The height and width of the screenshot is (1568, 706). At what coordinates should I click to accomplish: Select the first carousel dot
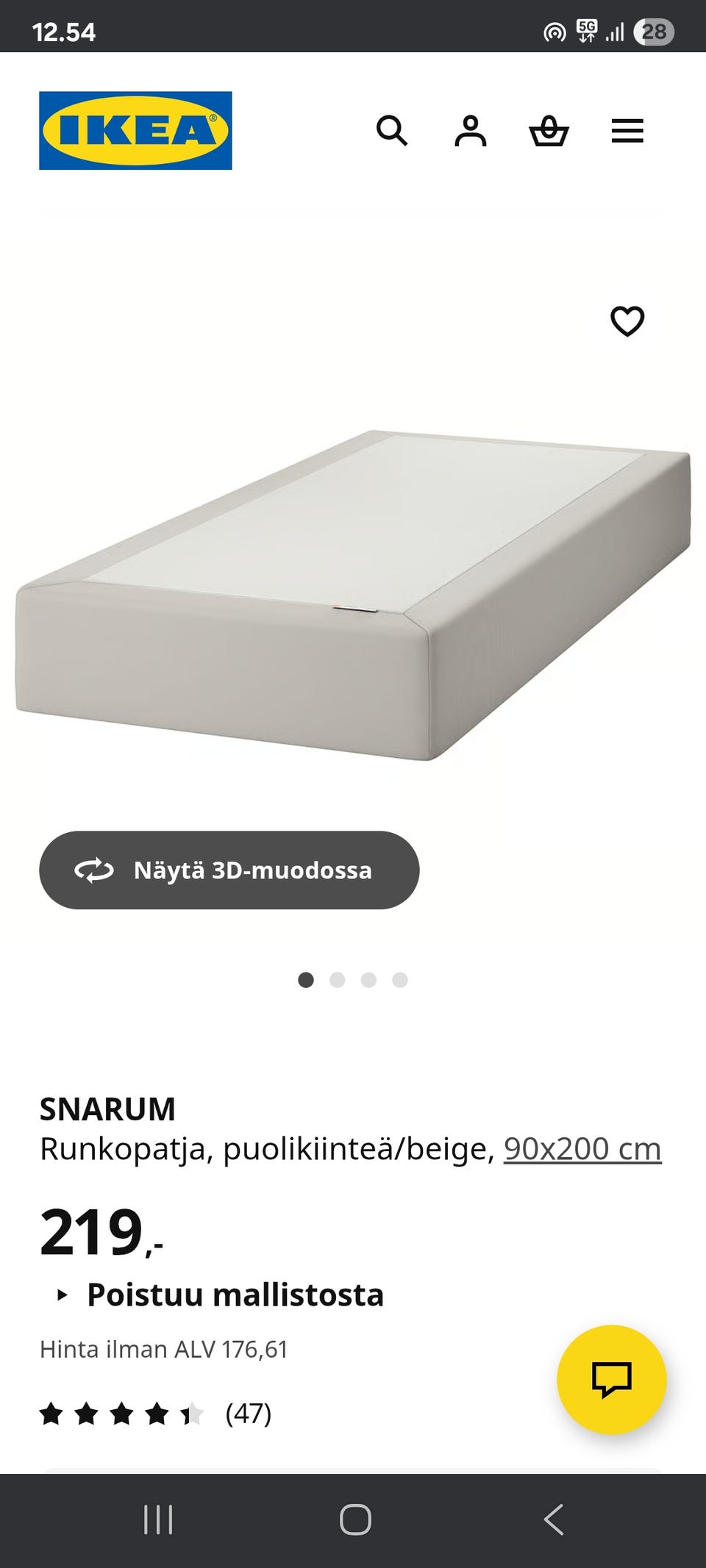click(x=307, y=978)
